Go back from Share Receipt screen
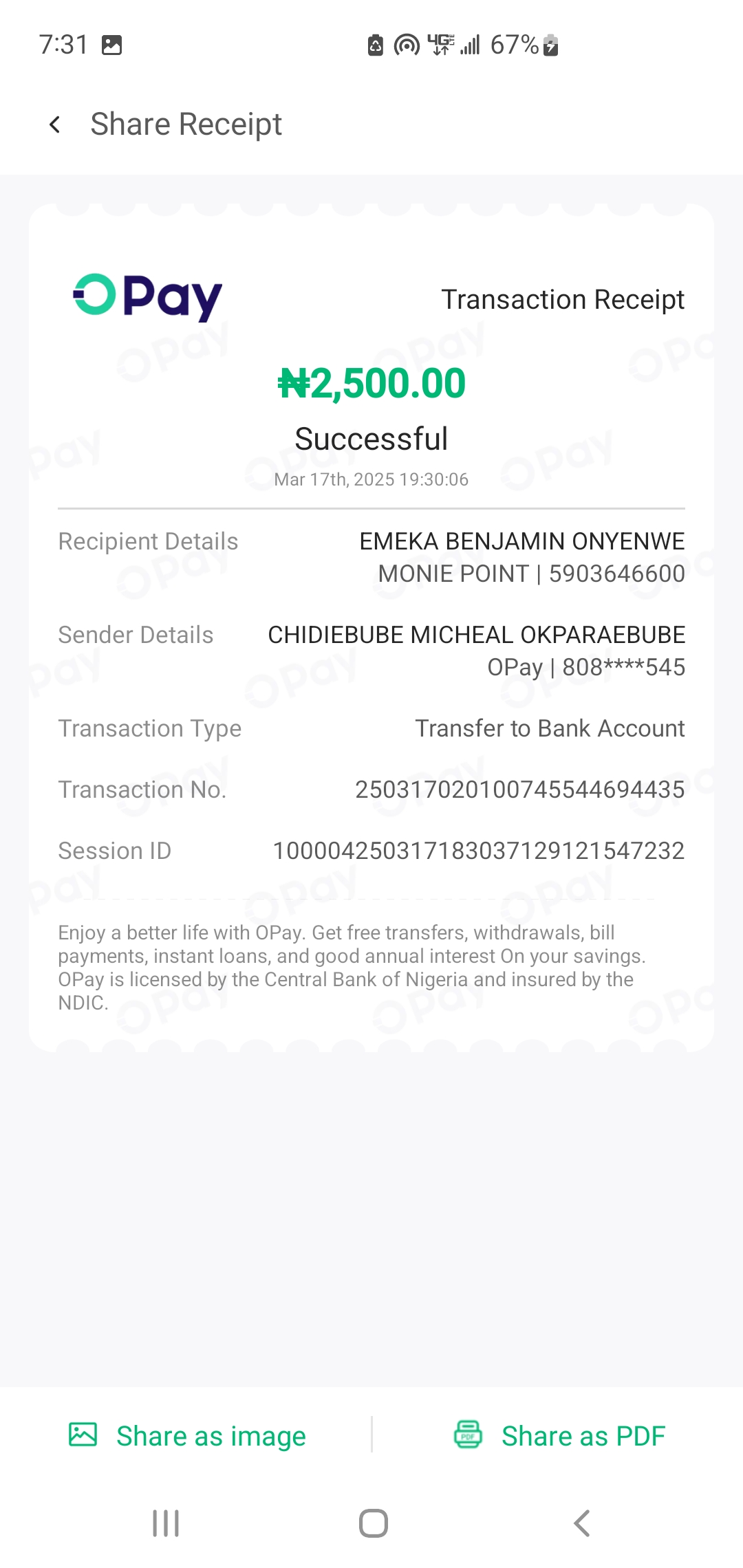Screen dimensions: 743x1568 pos(55,125)
